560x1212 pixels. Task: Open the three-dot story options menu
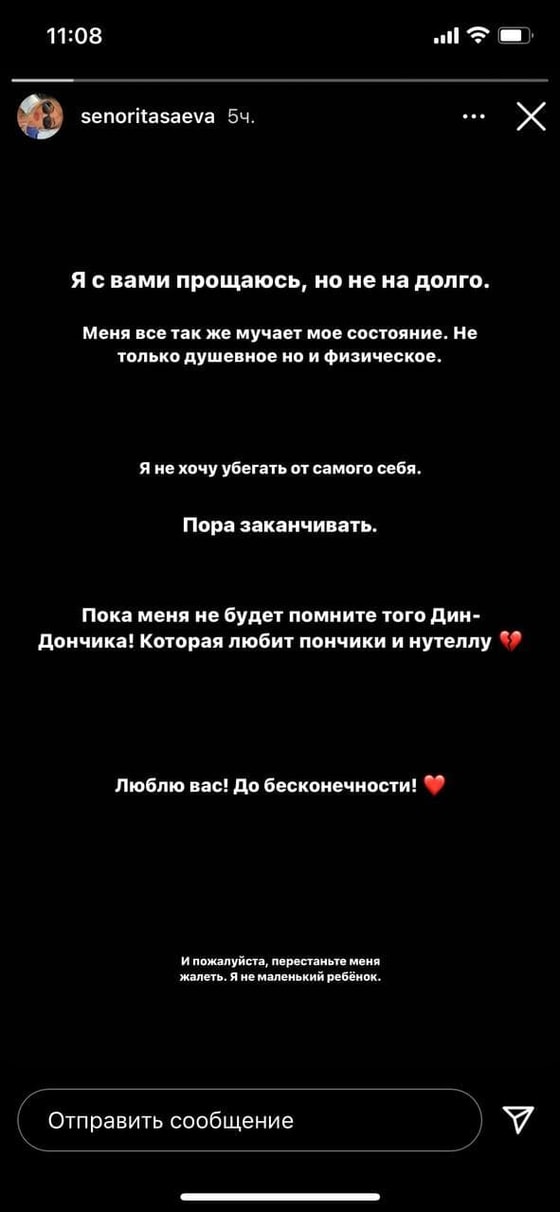[474, 117]
